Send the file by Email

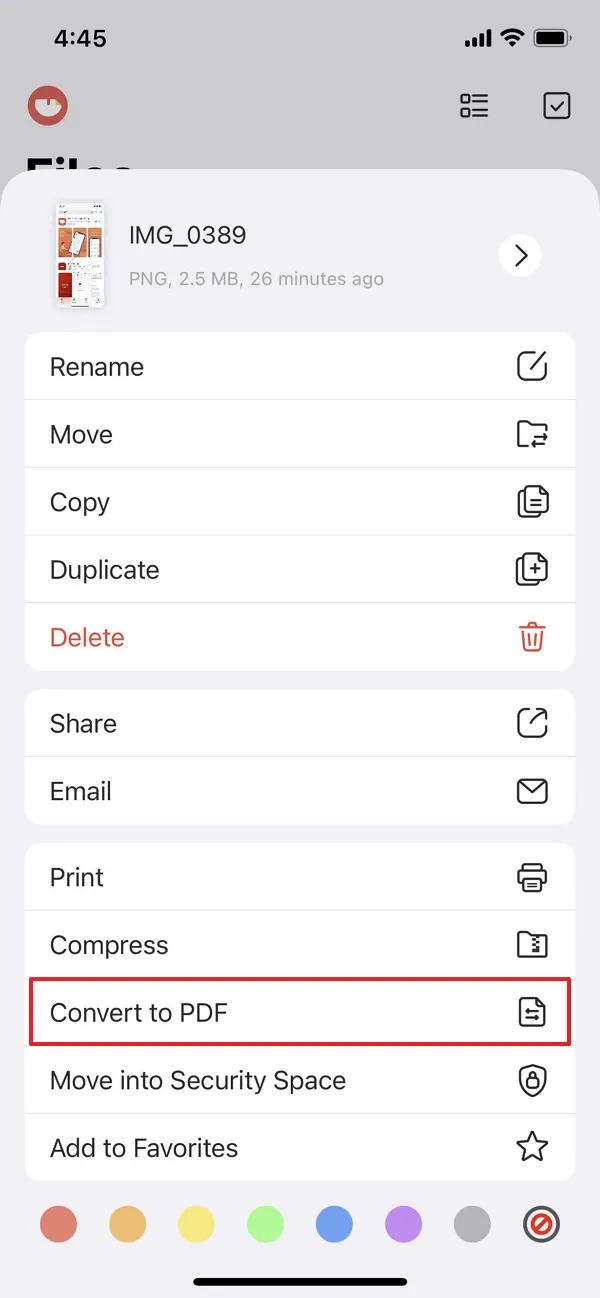[299, 791]
